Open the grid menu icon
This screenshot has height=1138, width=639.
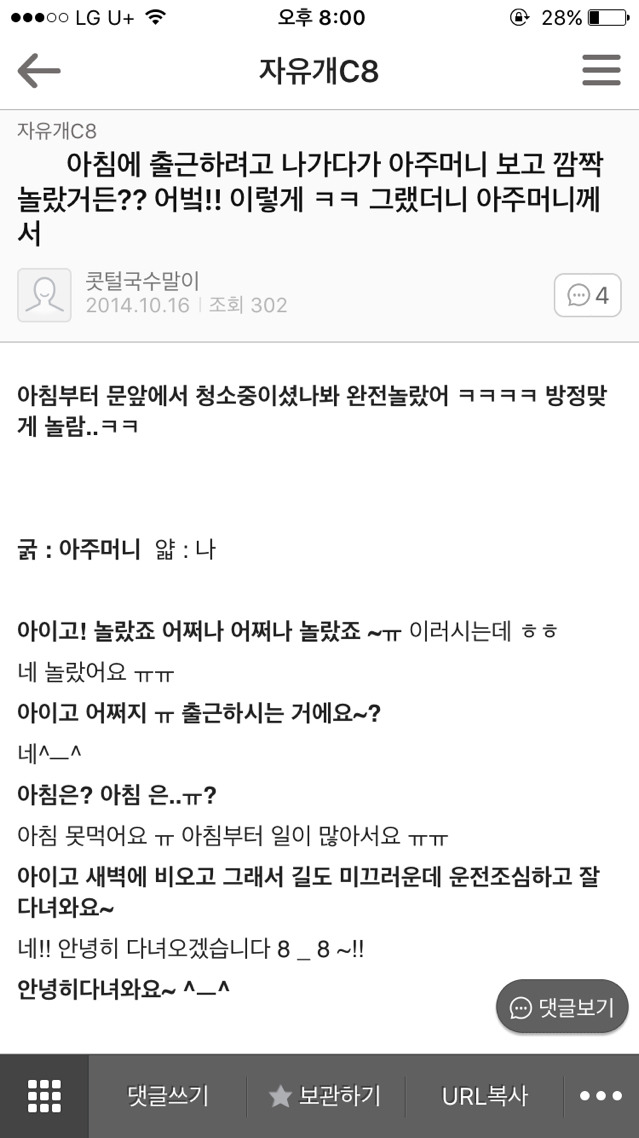click(44, 1096)
